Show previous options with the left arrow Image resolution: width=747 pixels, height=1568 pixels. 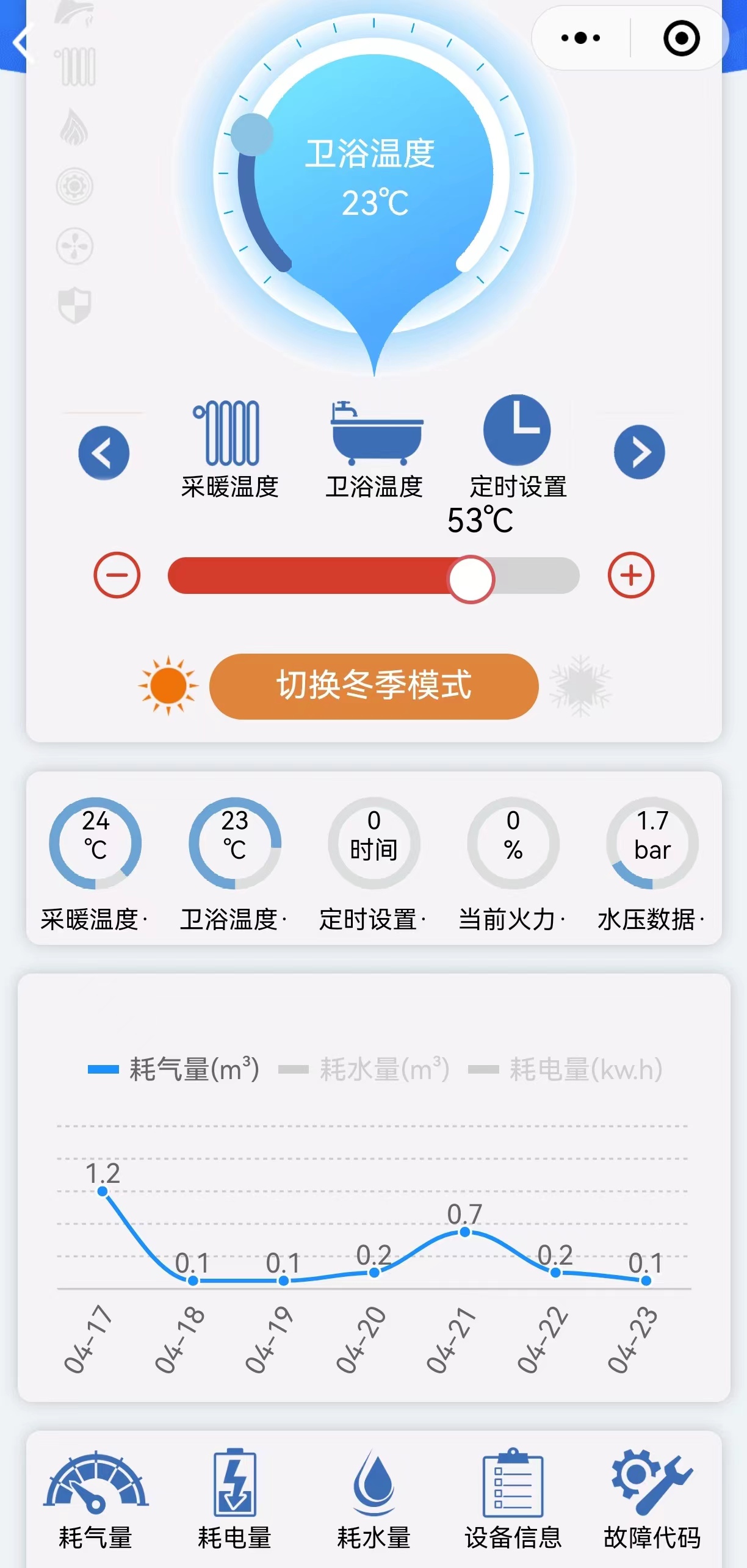point(104,453)
